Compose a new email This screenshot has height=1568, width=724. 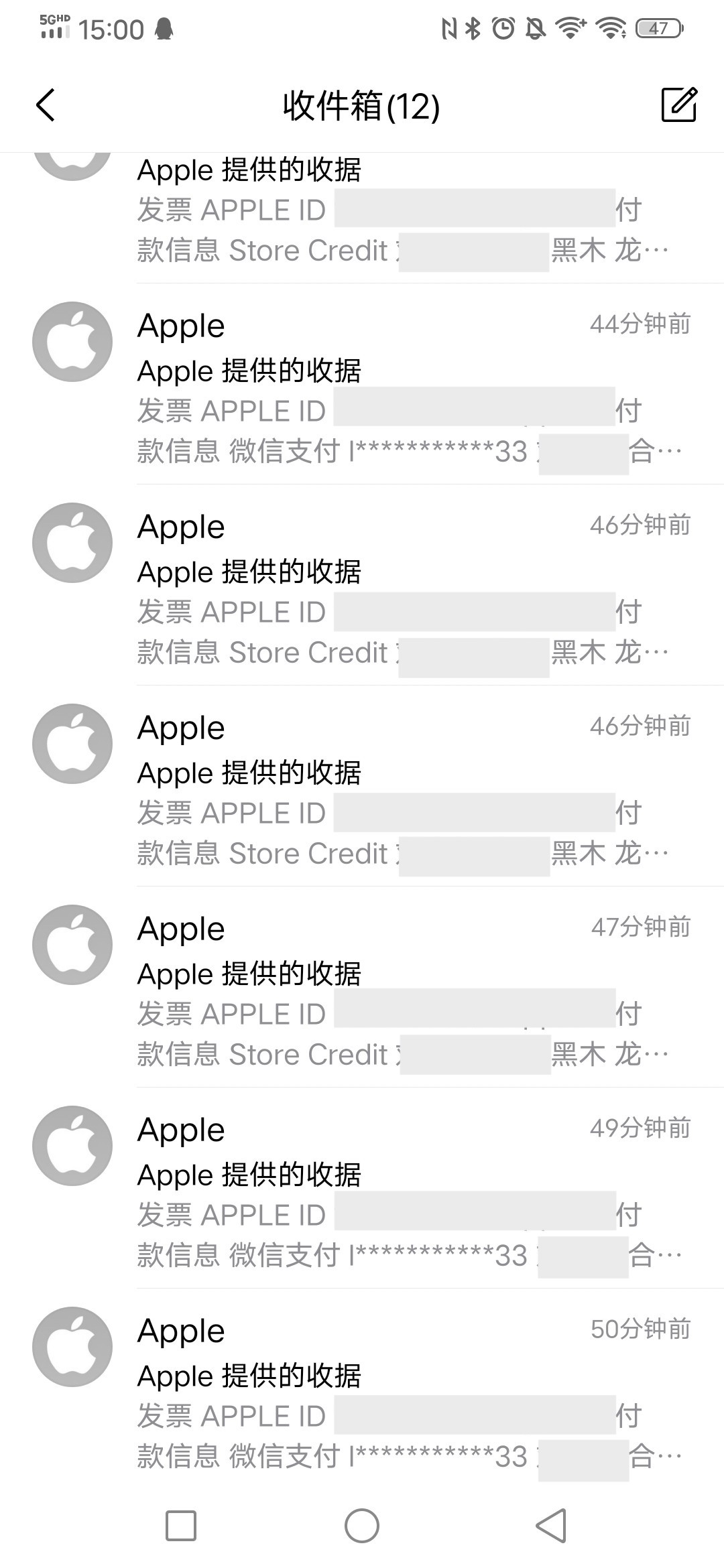point(678,105)
